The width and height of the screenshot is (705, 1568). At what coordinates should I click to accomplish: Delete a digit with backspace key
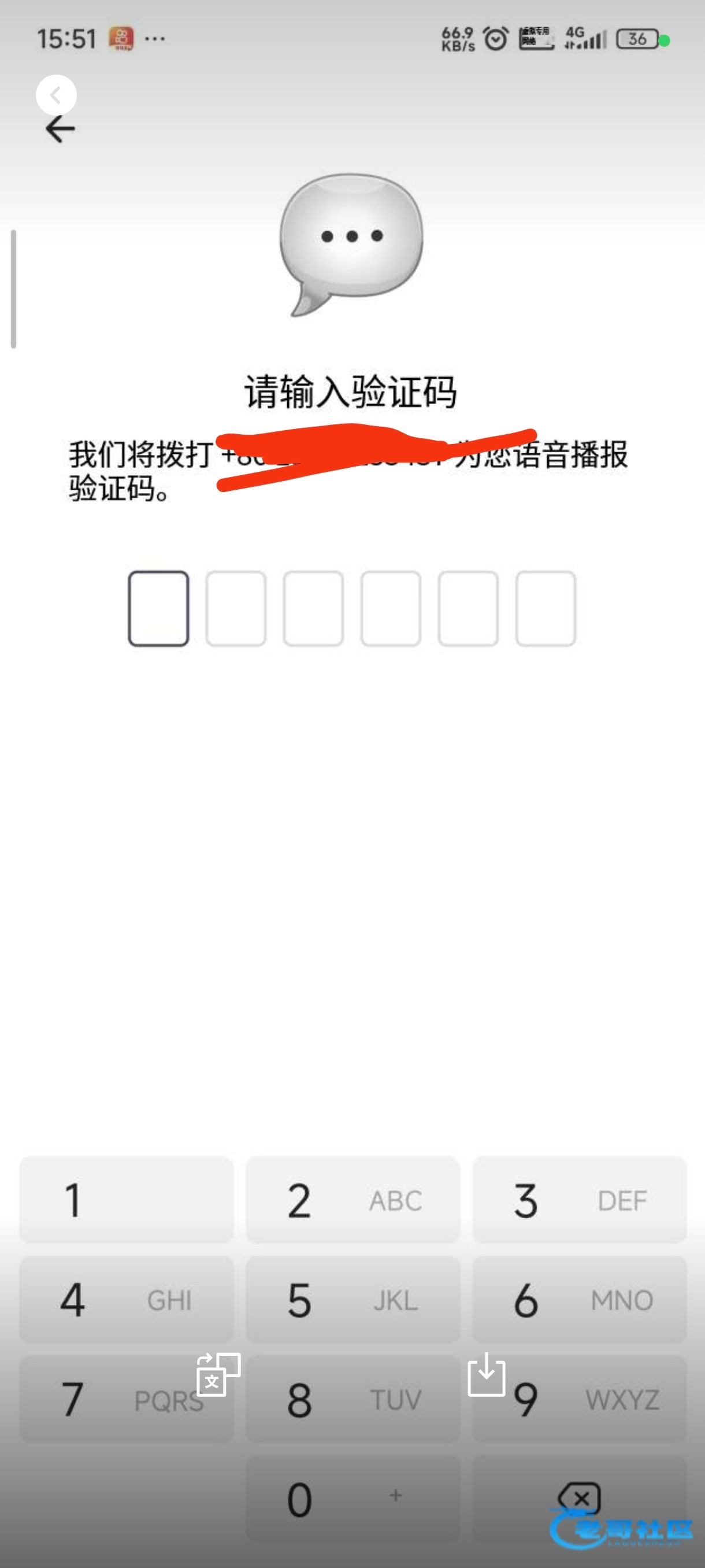tap(579, 1497)
